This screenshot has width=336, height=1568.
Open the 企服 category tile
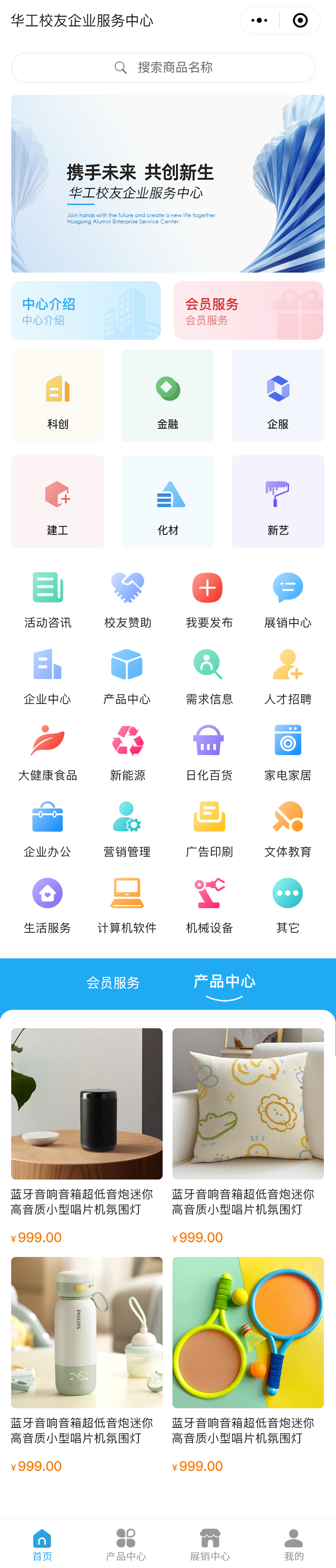tap(278, 396)
